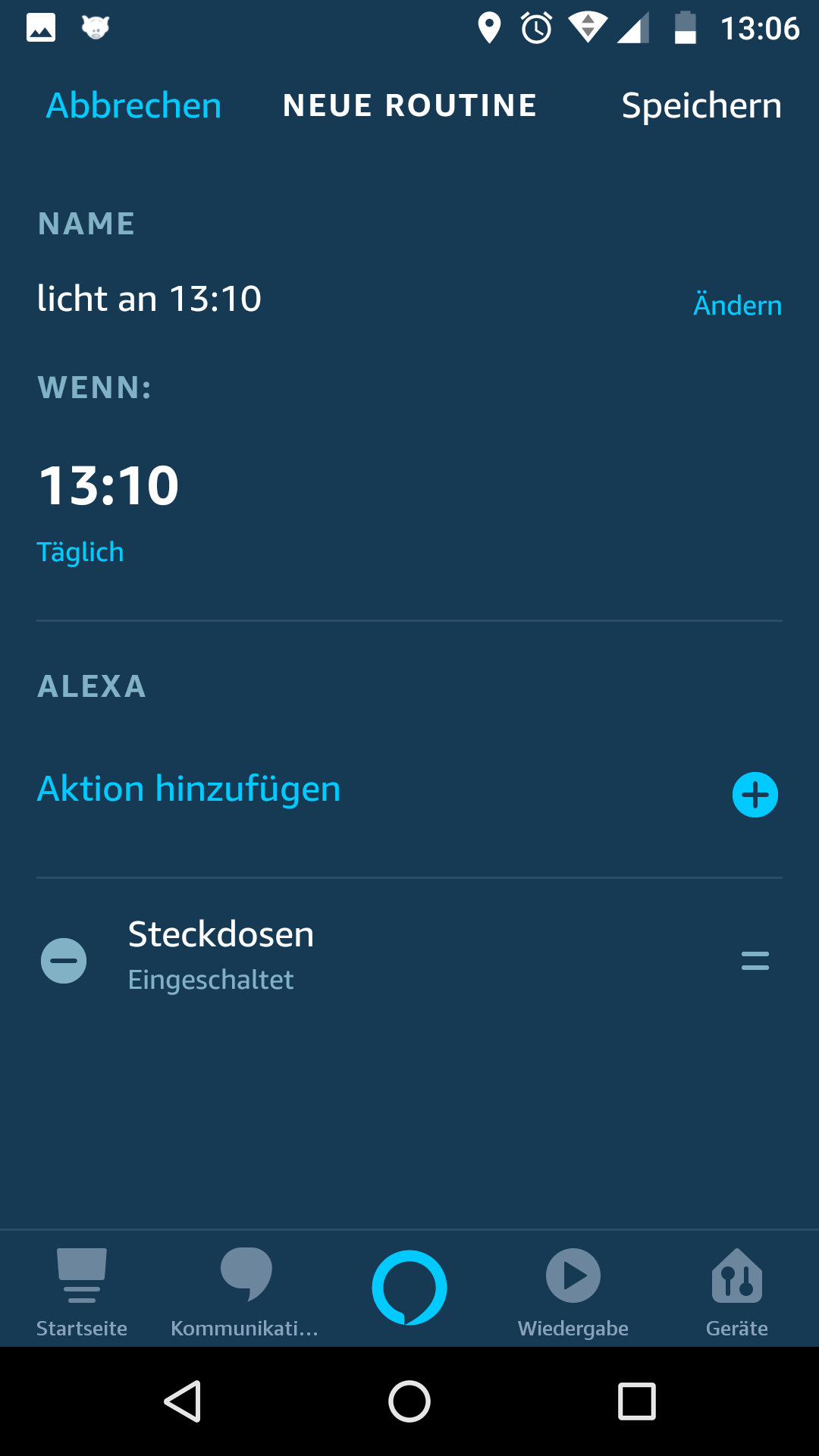Save the routine with Speichern
This screenshot has width=819, height=1456.
pos(701,105)
